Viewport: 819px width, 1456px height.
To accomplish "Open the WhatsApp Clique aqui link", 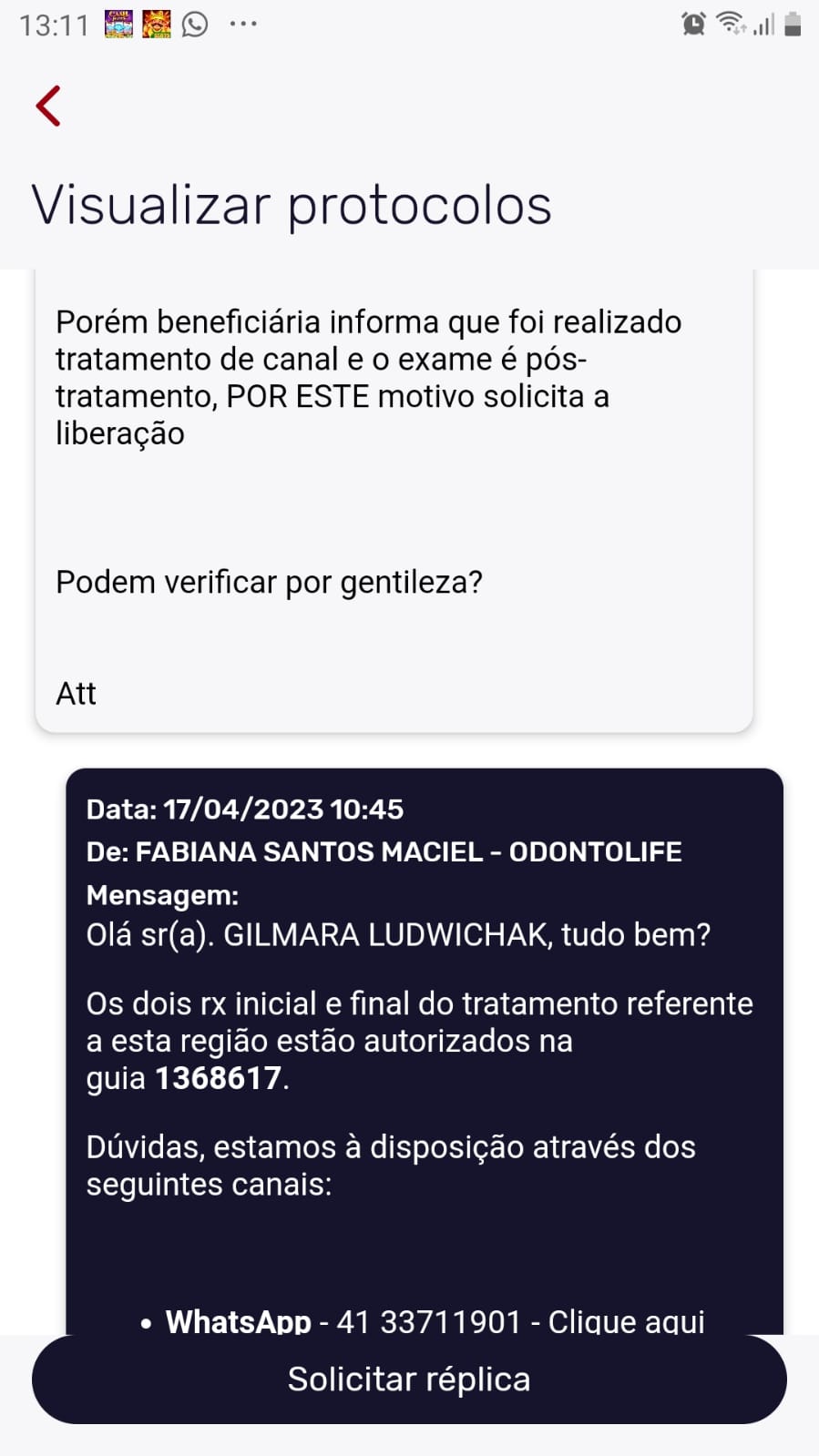I will click(x=626, y=1320).
